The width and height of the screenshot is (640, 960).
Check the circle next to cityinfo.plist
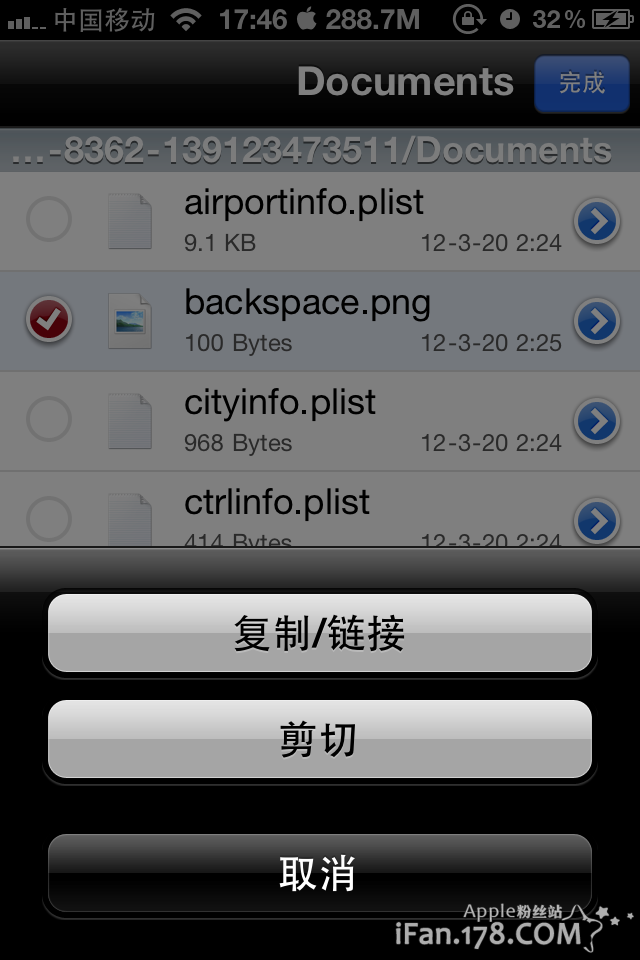tap(48, 421)
